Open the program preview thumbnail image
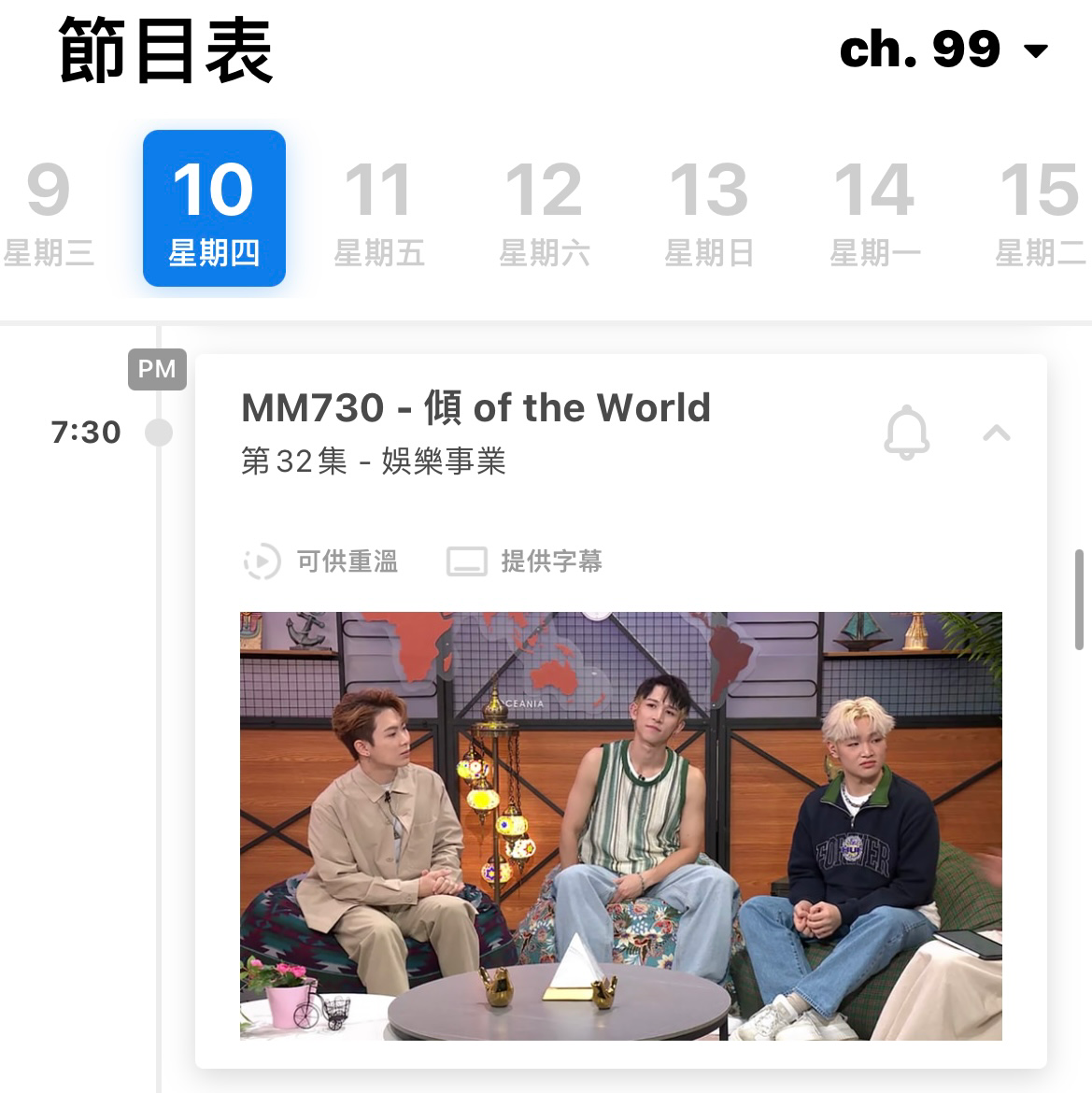The height and width of the screenshot is (1093, 1092). (621, 827)
